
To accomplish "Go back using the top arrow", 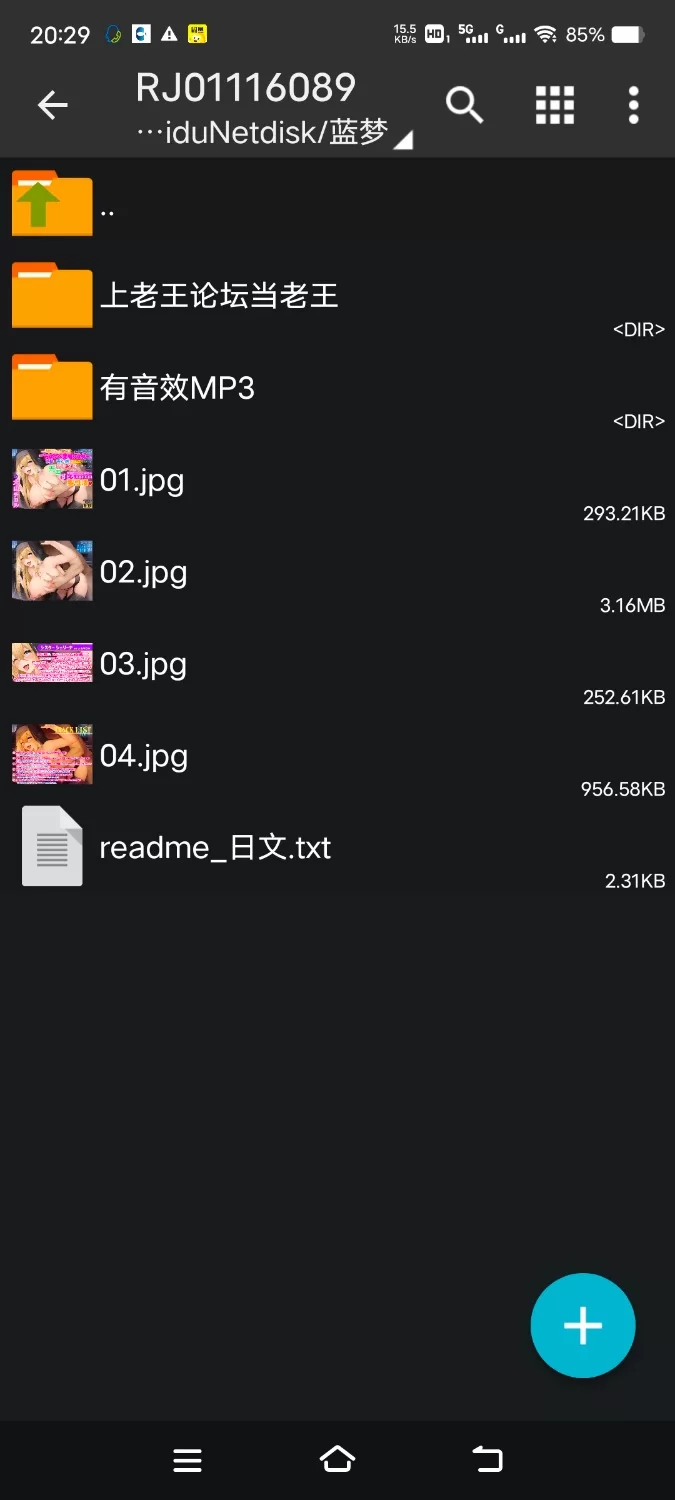I will 52,105.
